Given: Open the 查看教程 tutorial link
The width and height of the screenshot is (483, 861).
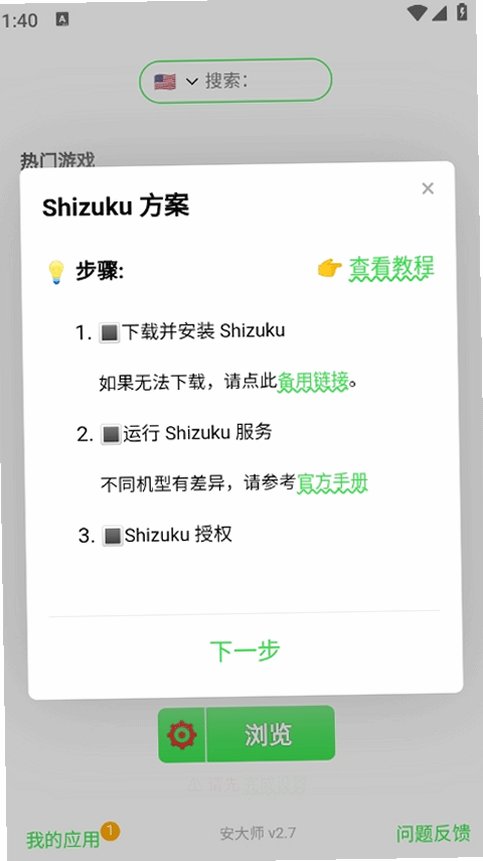Looking at the screenshot, I should pos(391,269).
